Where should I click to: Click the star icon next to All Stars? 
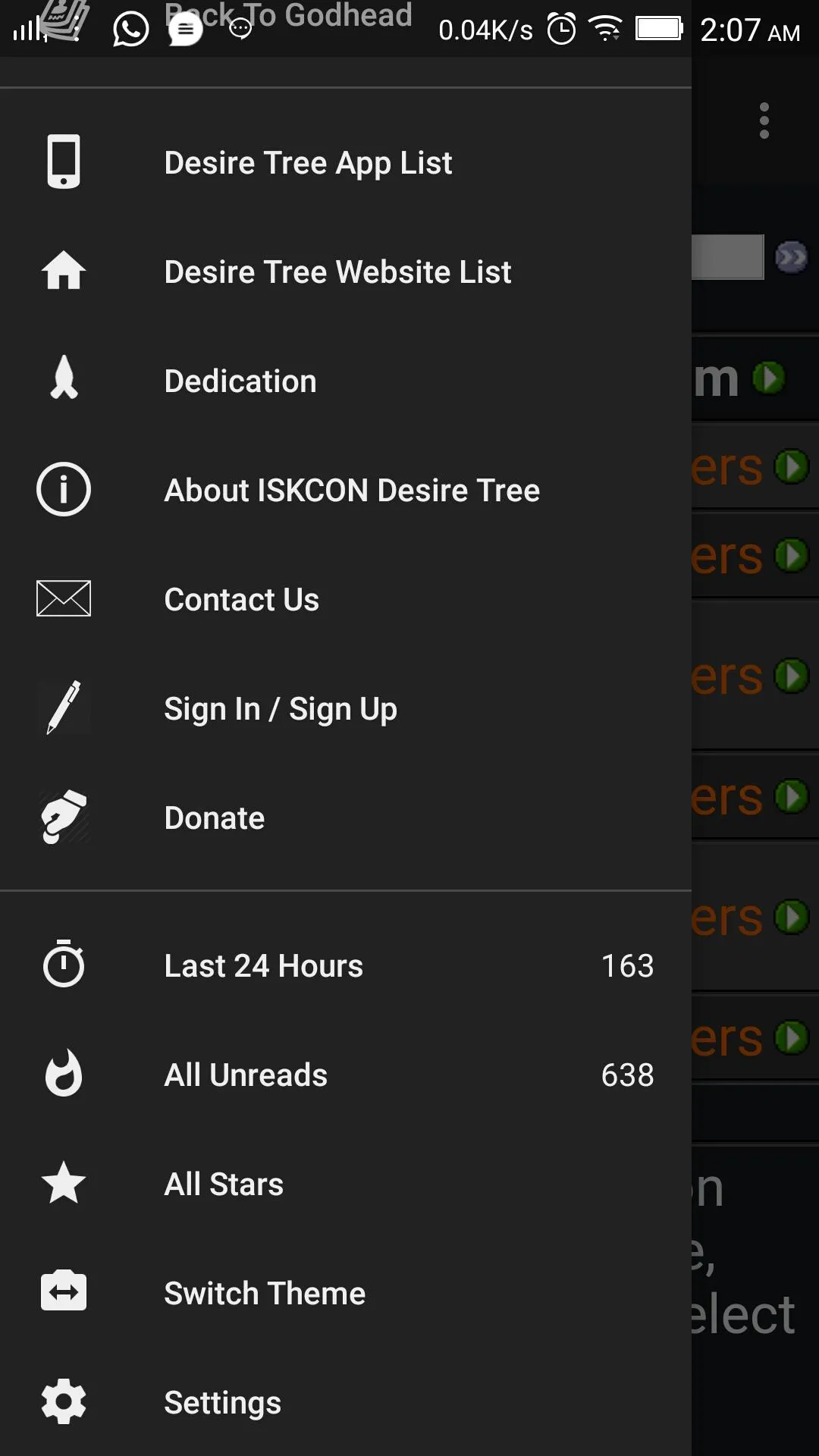pos(64,1183)
